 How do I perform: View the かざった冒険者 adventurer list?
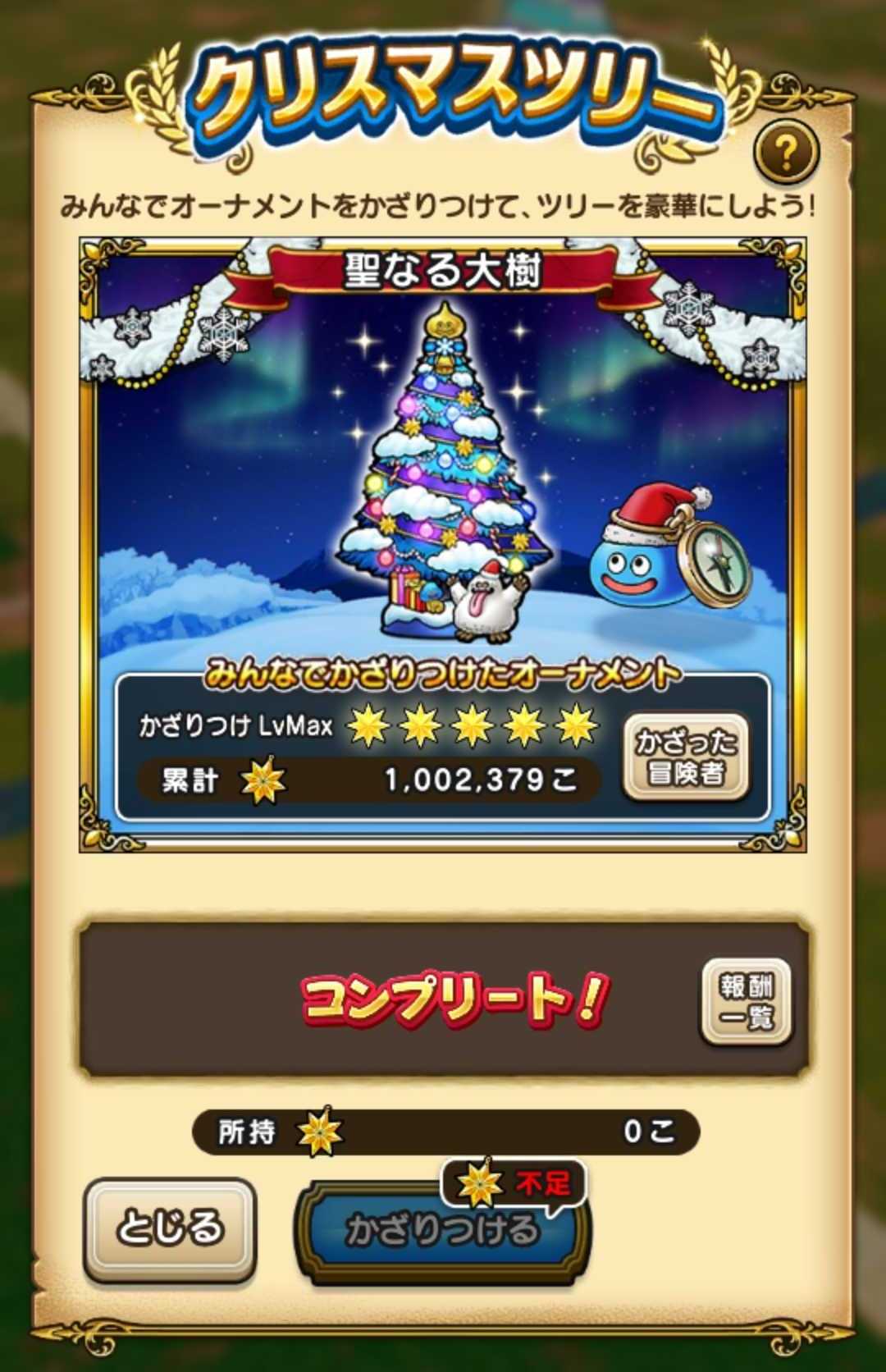point(686,757)
